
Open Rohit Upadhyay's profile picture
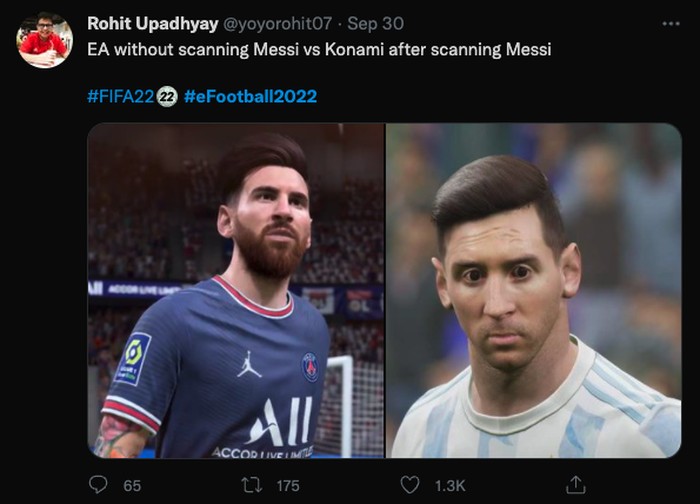(44, 40)
